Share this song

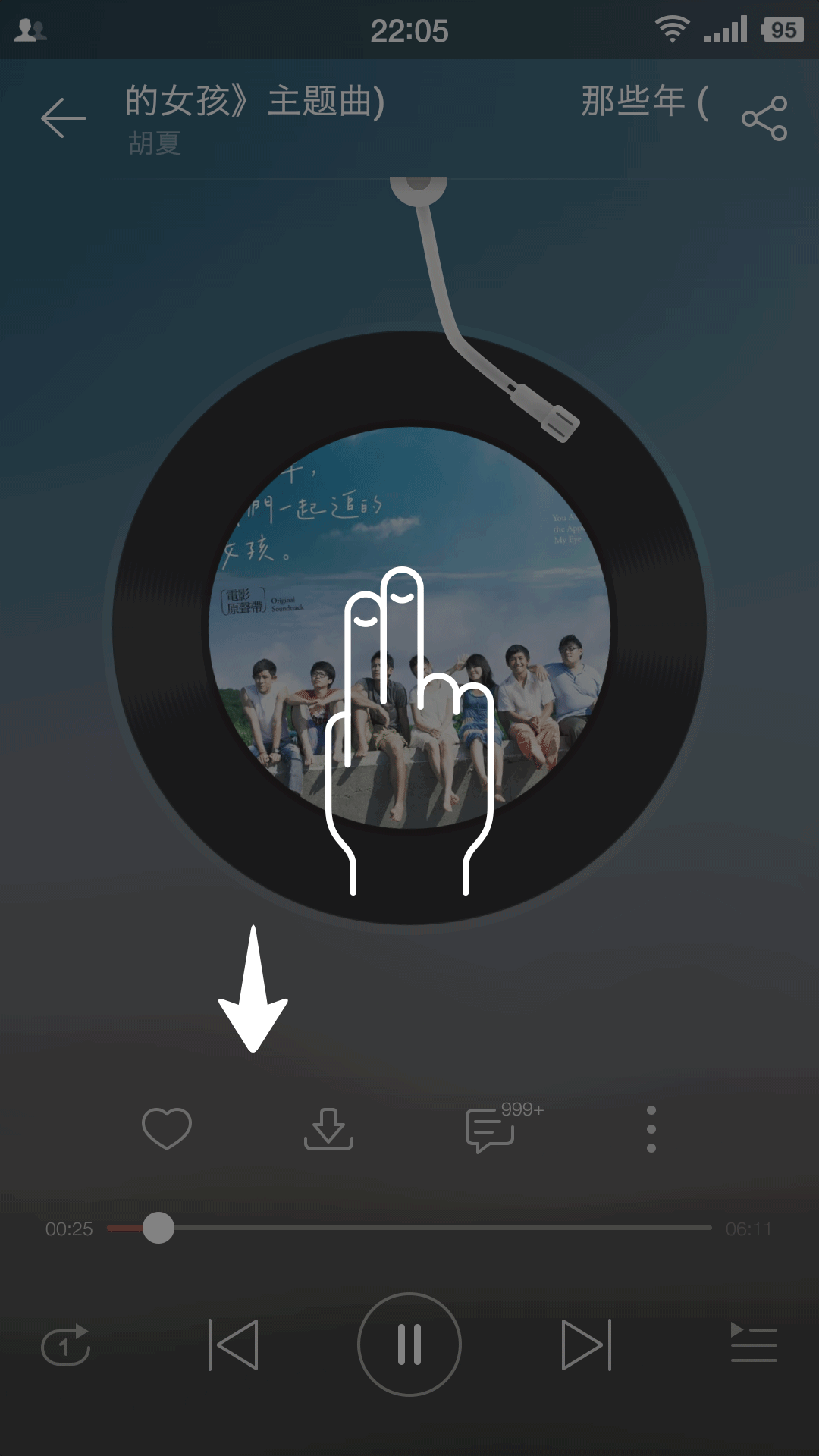pos(764,118)
